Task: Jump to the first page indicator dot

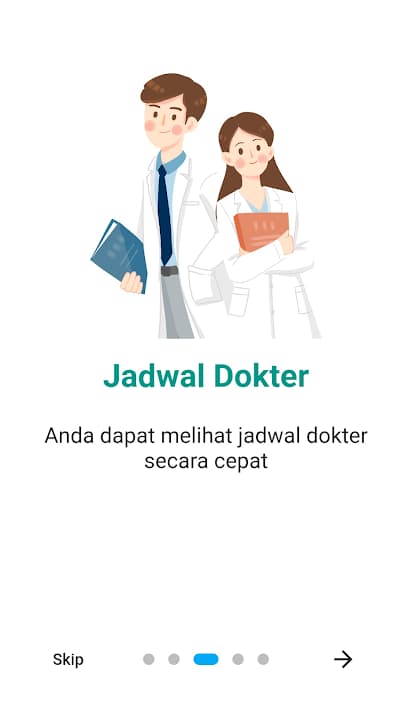Action: pyautogui.click(x=148, y=659)
